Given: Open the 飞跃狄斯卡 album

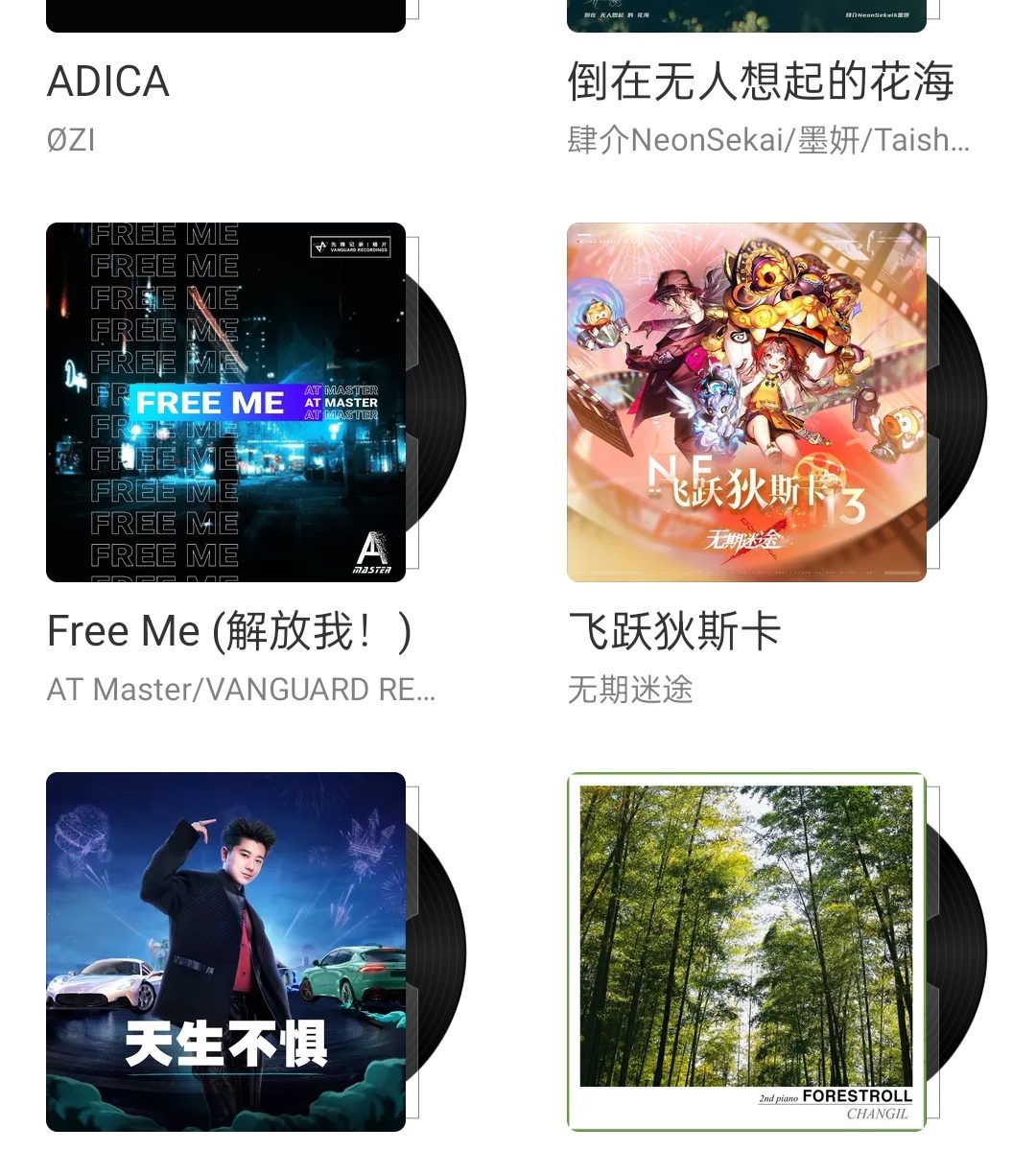Looking at the screenshot, I should coord(746,403).
